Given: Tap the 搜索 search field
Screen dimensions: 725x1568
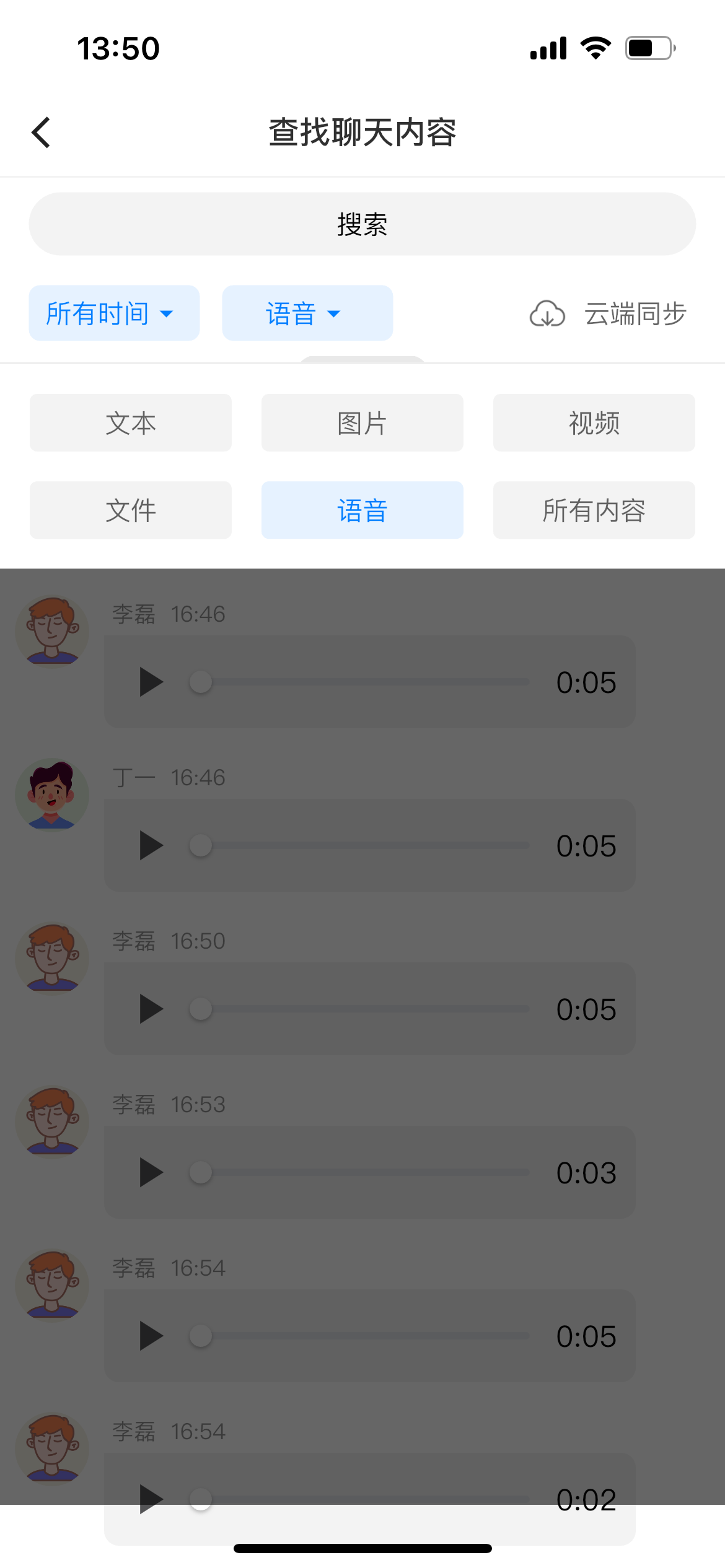Looking at the screenshot, I should coord(362,224).
